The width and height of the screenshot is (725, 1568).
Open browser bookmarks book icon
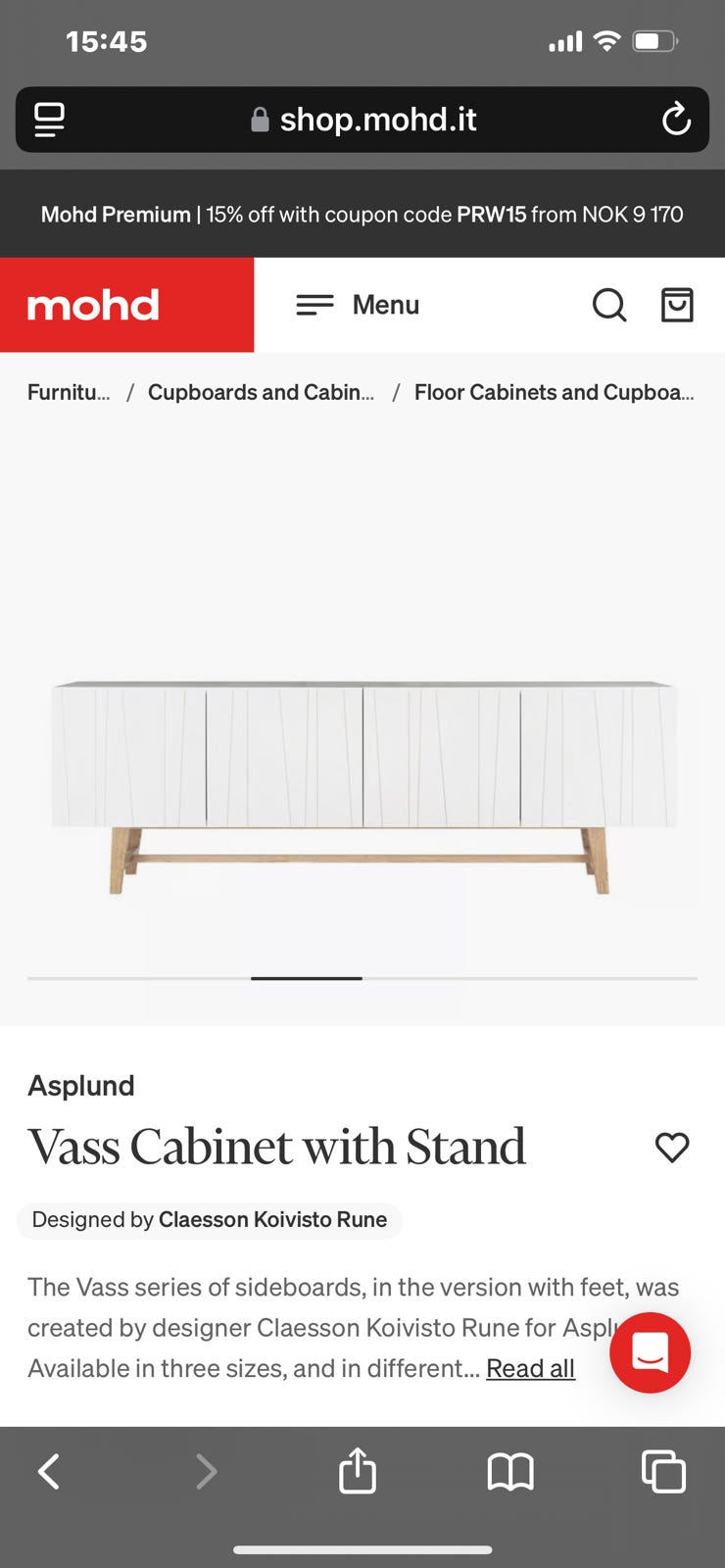510,1471
